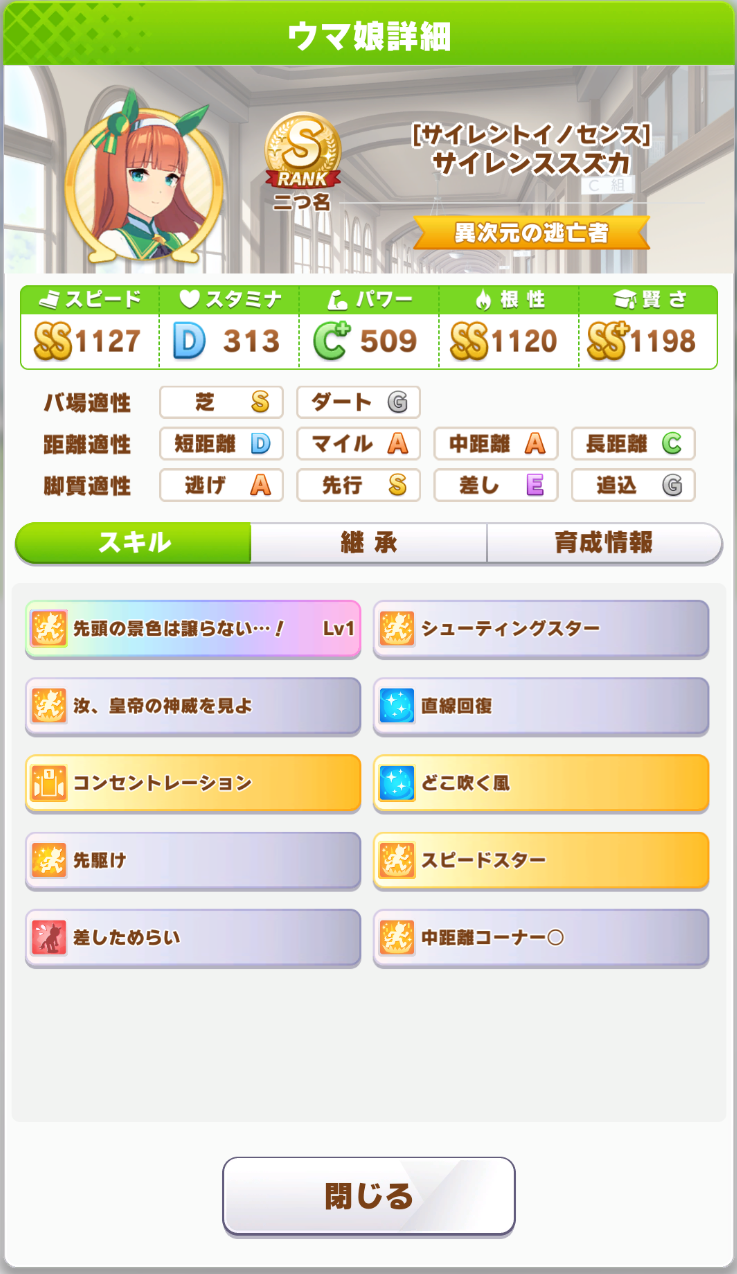737x1274 pixels.
Task: Switch to the 継承 tab
Action: [368, 543]
